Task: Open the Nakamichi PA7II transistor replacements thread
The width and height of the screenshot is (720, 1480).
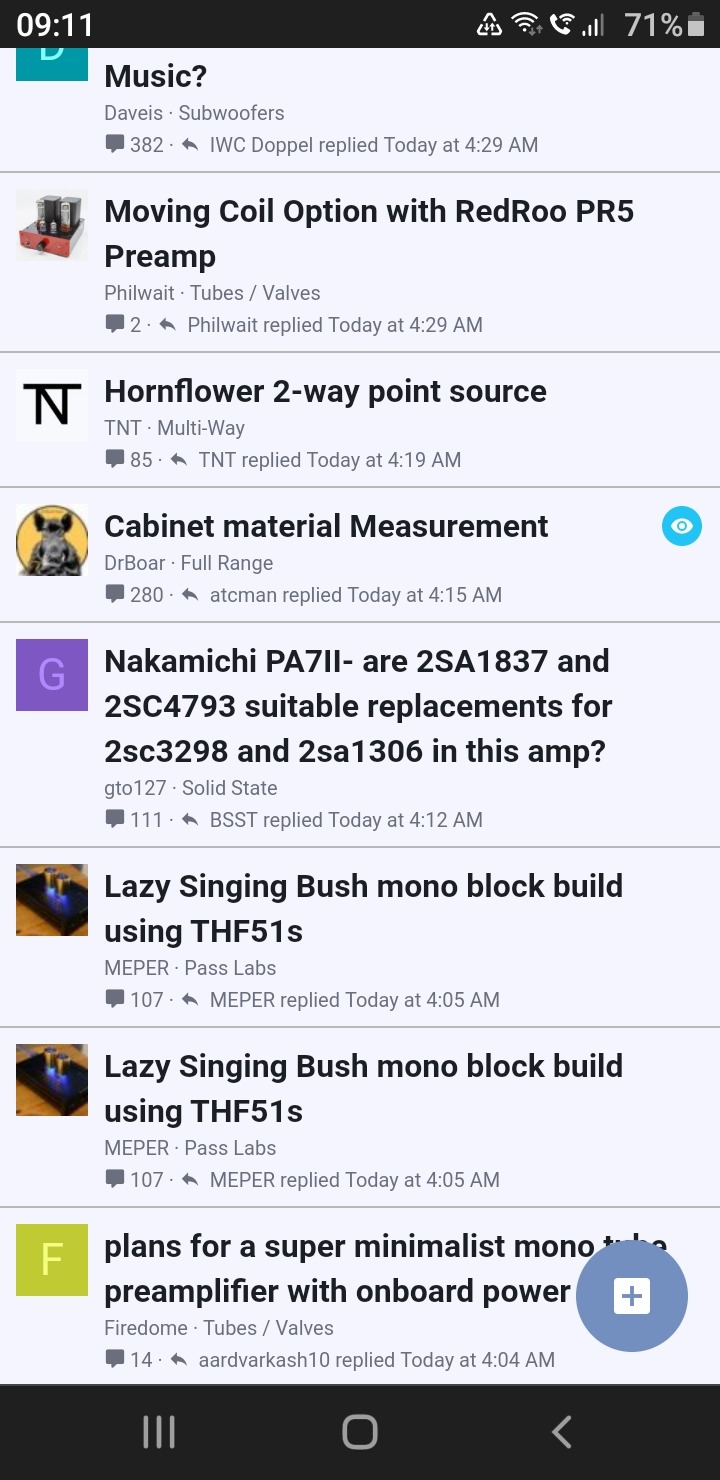Action: pyautogui.click(x=358, y=706)
